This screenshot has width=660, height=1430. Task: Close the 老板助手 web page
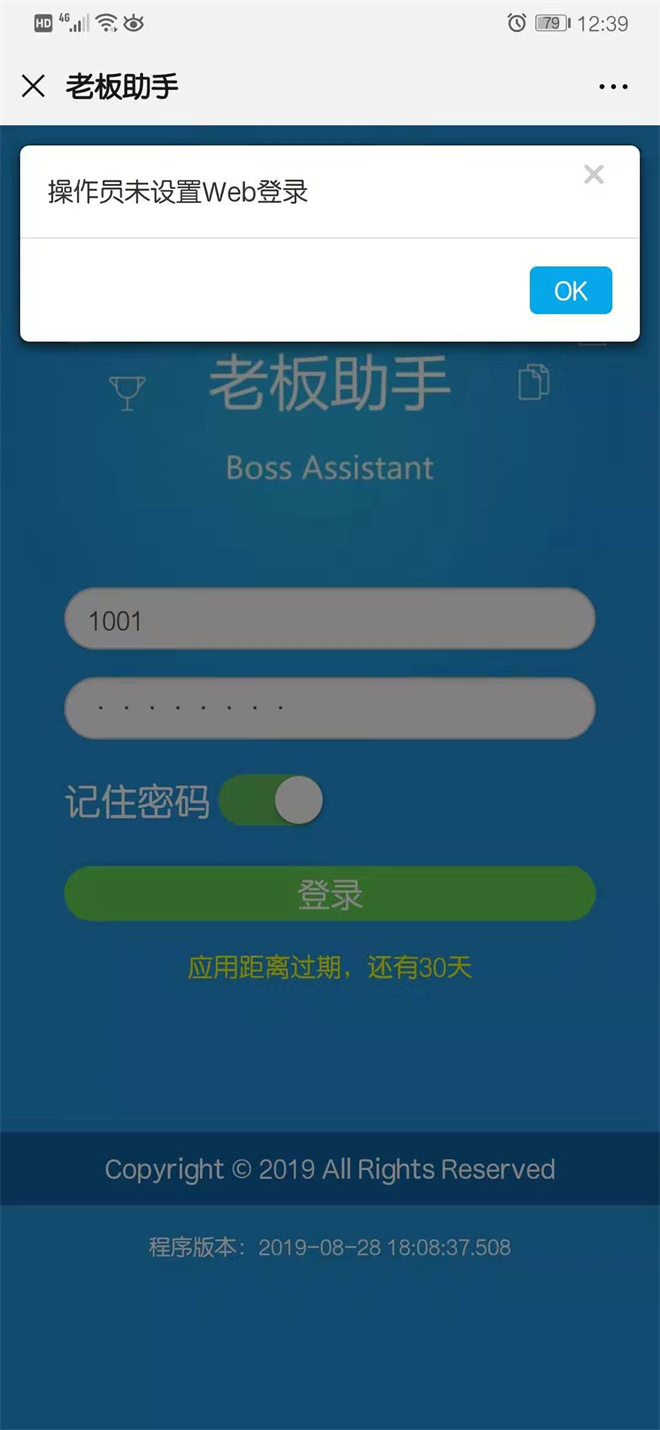(x=33, y=86)
